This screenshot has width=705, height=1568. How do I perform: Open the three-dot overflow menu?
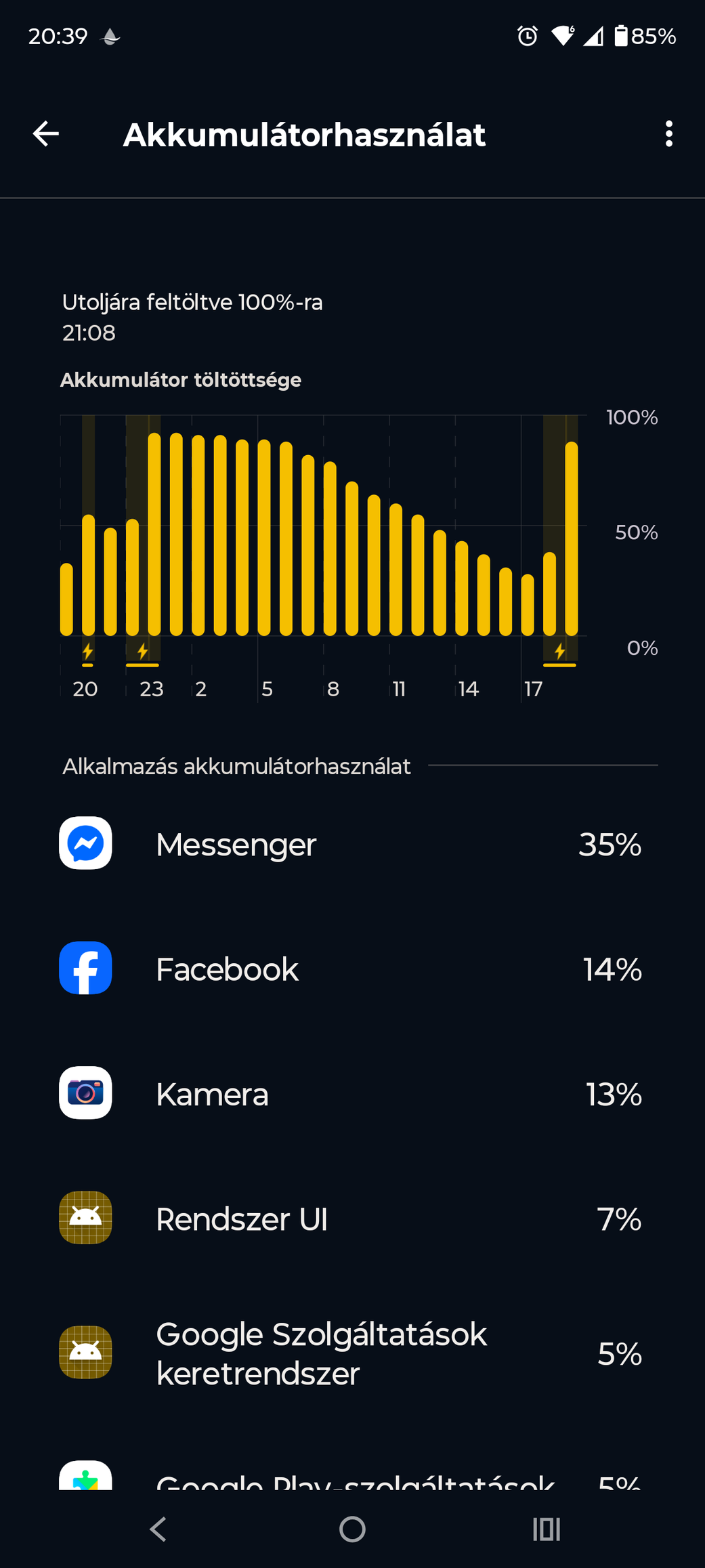[x=668, y=134]
